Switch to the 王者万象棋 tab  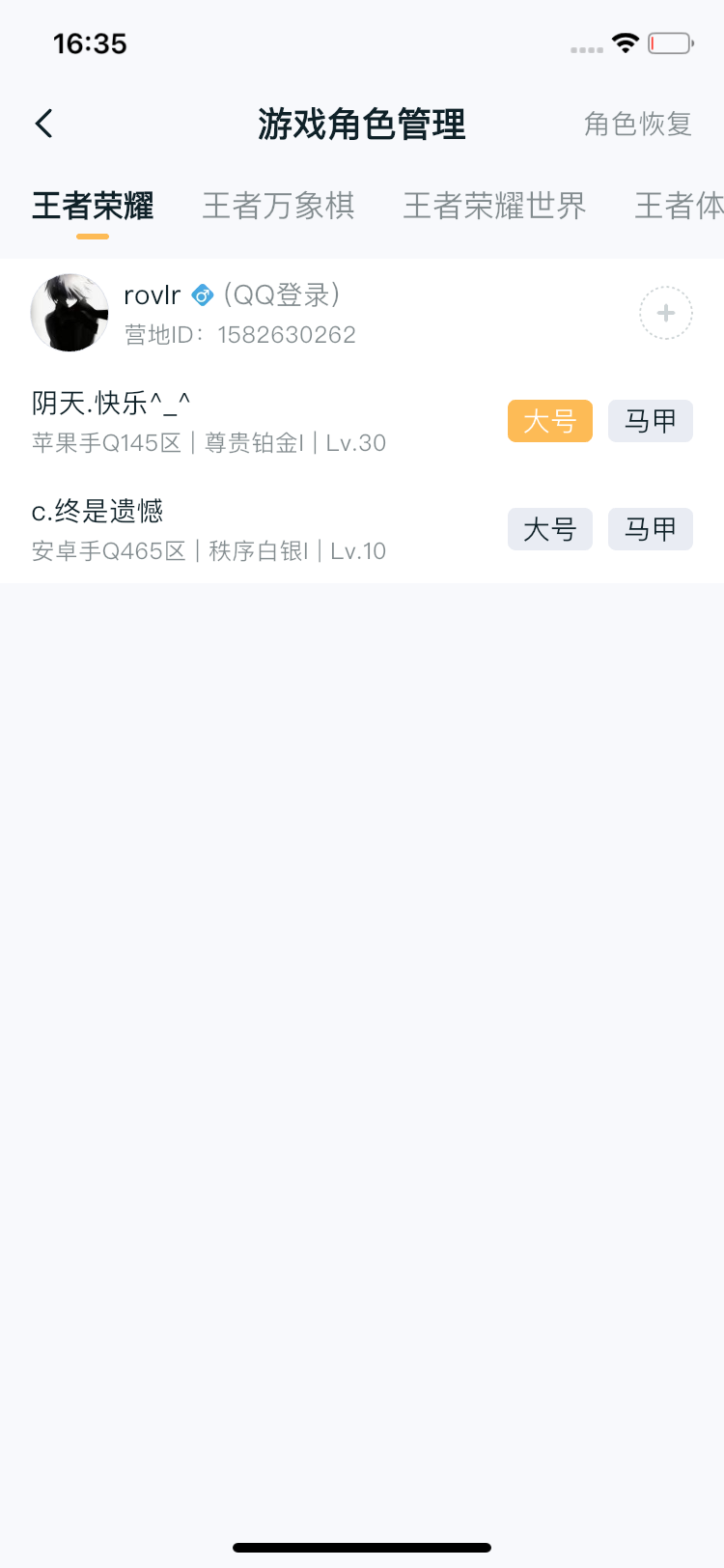click(x=279, y=206)
